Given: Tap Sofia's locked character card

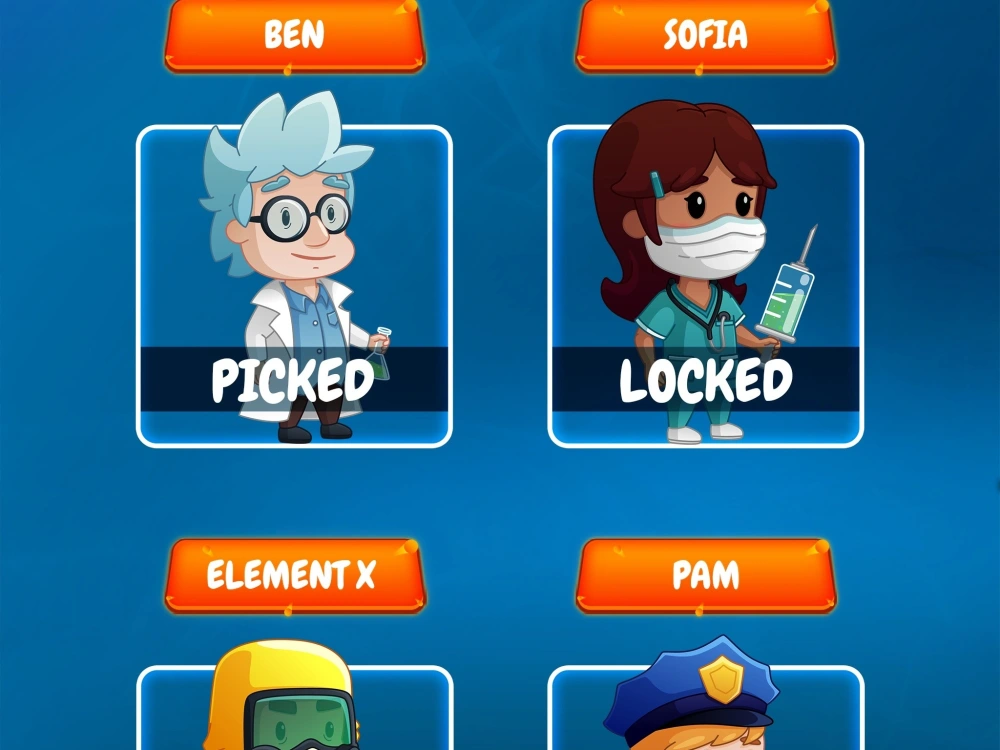Looking at the screenshot, I should point(705,286).
